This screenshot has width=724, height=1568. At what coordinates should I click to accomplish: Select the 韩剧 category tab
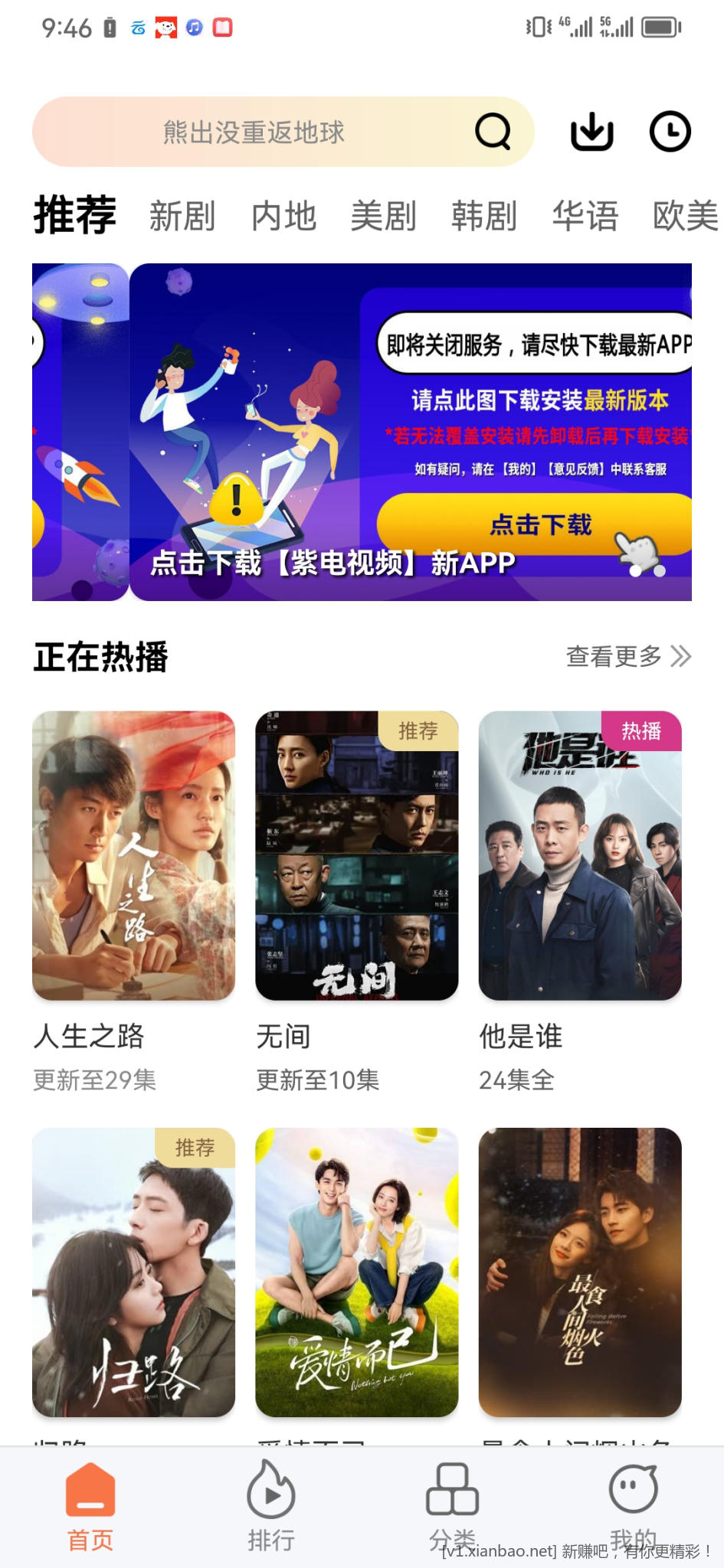(x=484, y=216)
